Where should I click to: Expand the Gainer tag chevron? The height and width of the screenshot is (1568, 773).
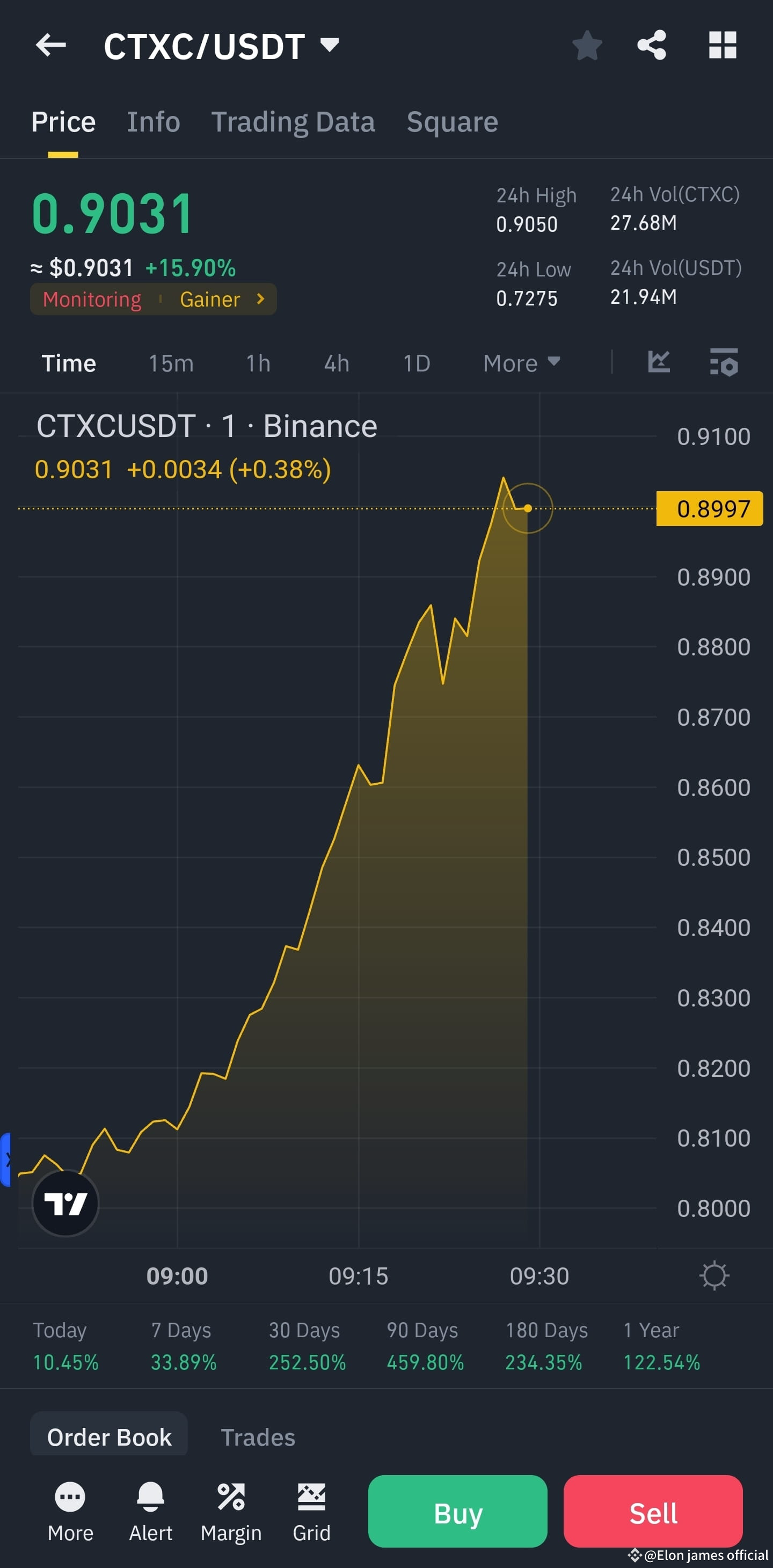[260, 299]
